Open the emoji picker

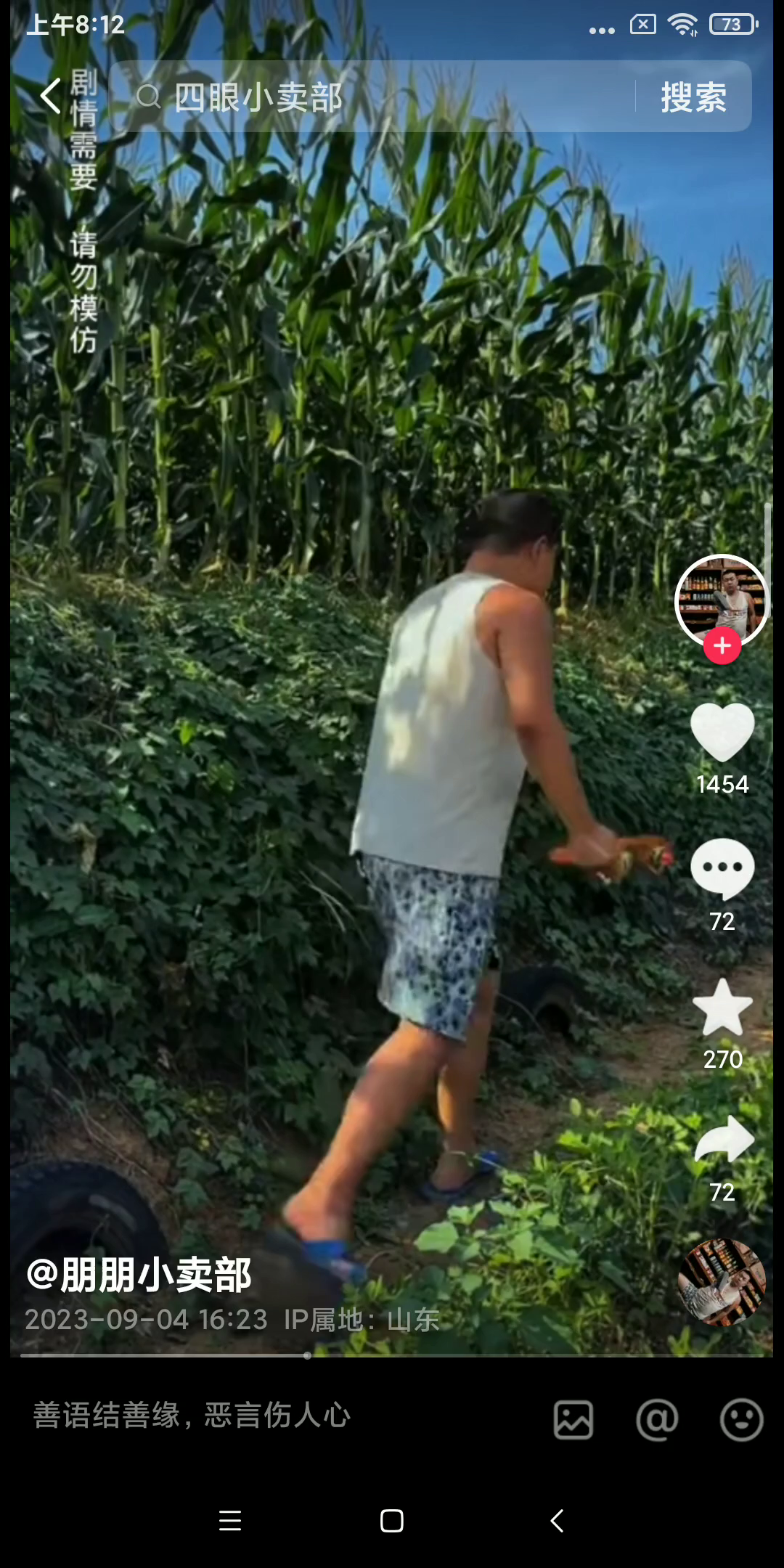point(741,1419)
